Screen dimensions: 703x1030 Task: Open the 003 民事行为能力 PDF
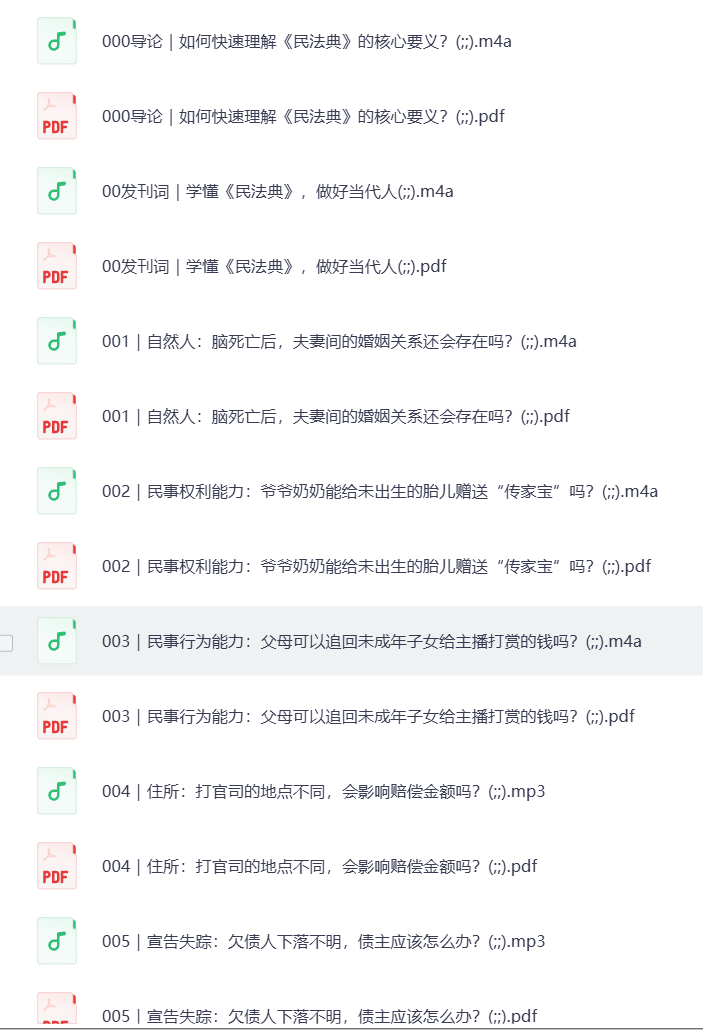pyautogui.click(x=368, y=716)
